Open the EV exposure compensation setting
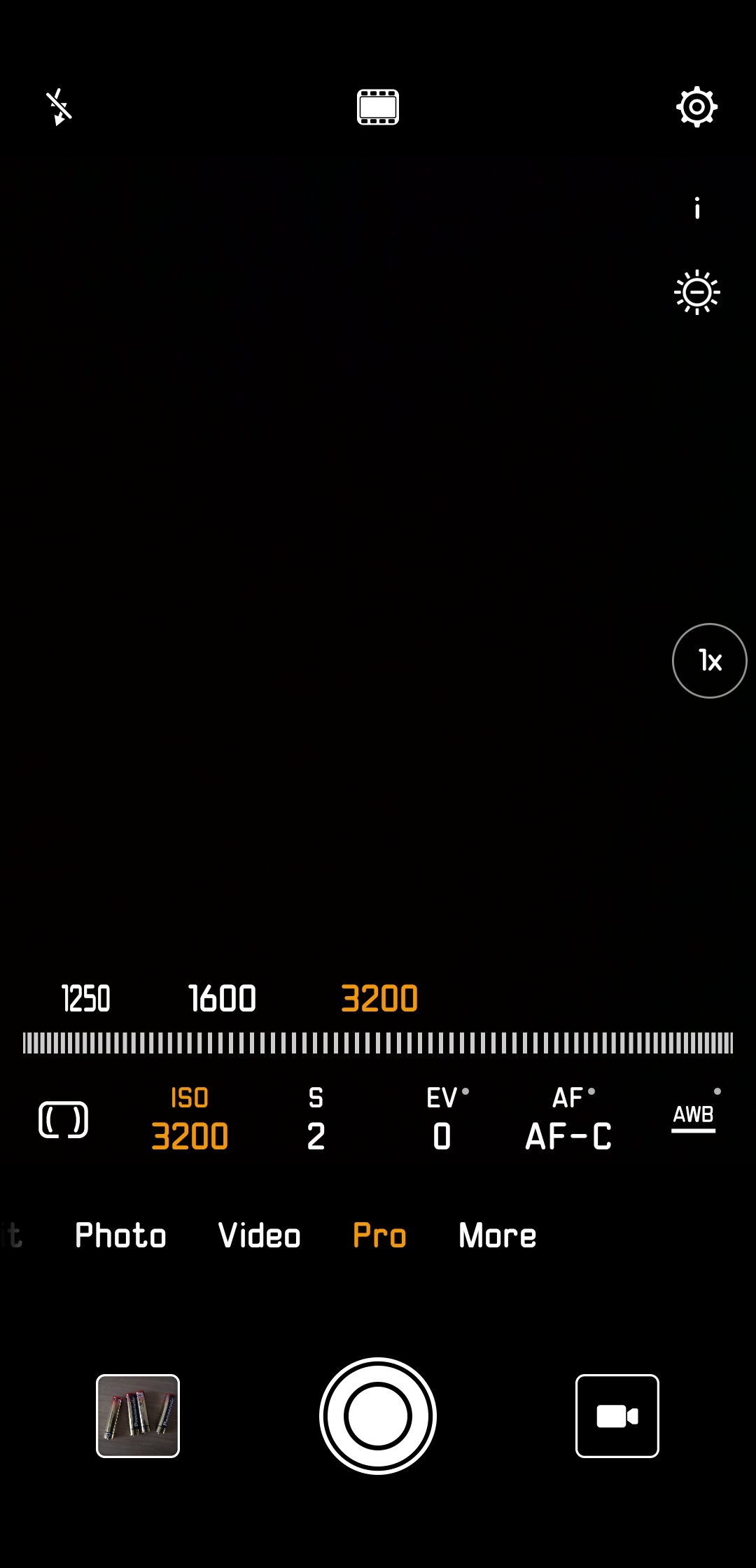The width and height of the screenshot is (756, 1568). [442, 1119]
